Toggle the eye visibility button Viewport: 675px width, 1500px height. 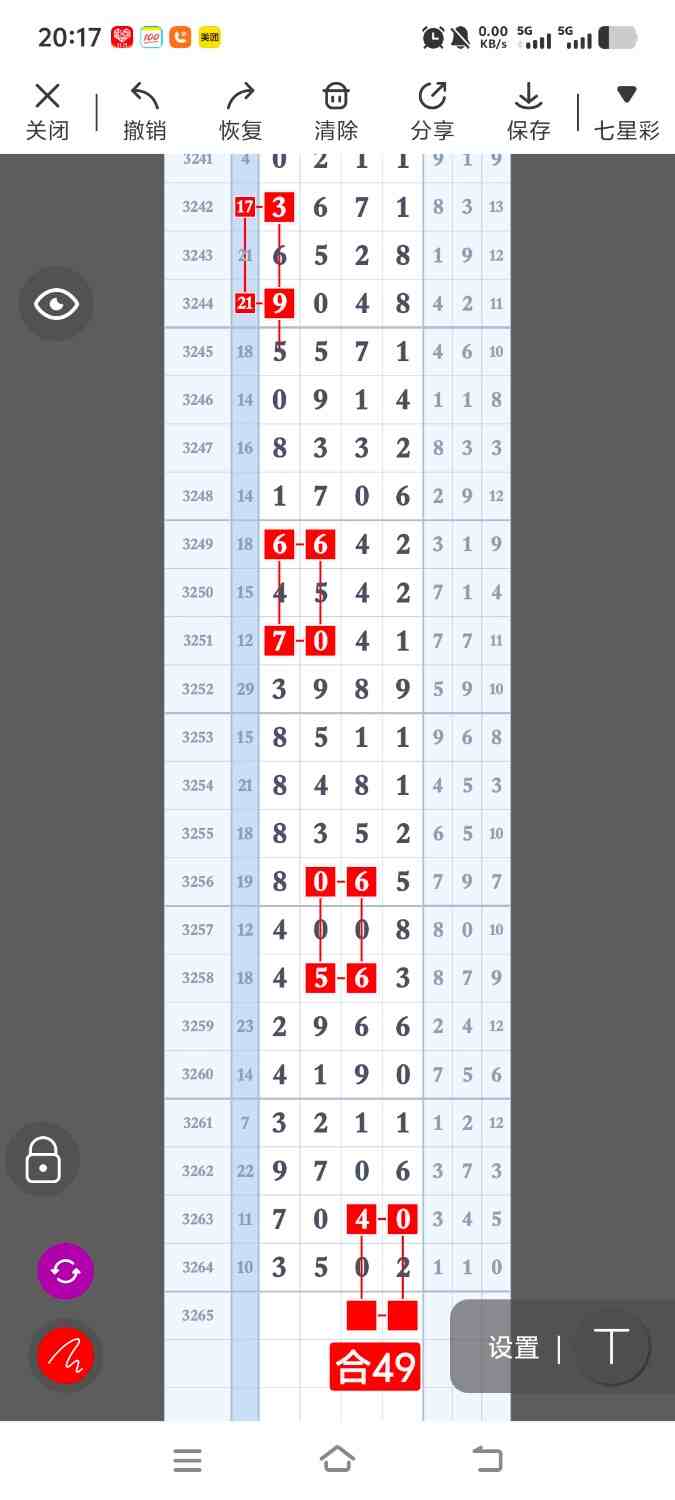tap(56, 304)
